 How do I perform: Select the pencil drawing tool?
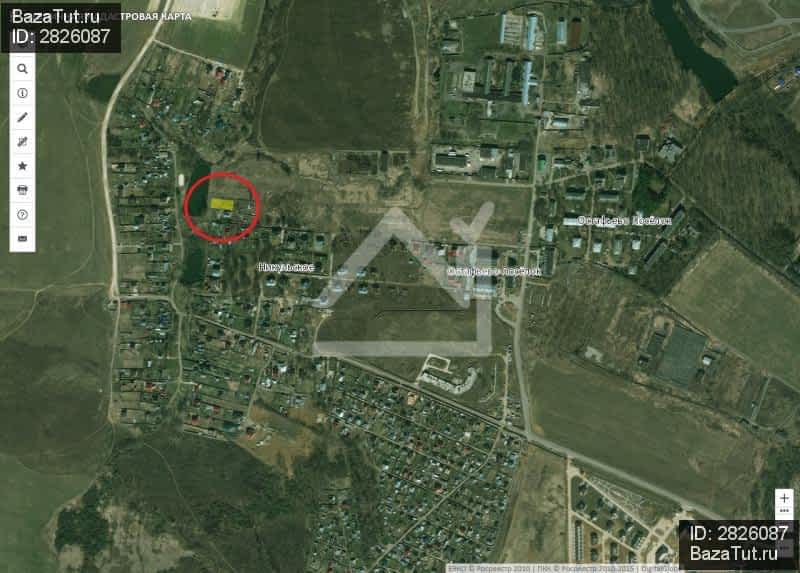22,117
